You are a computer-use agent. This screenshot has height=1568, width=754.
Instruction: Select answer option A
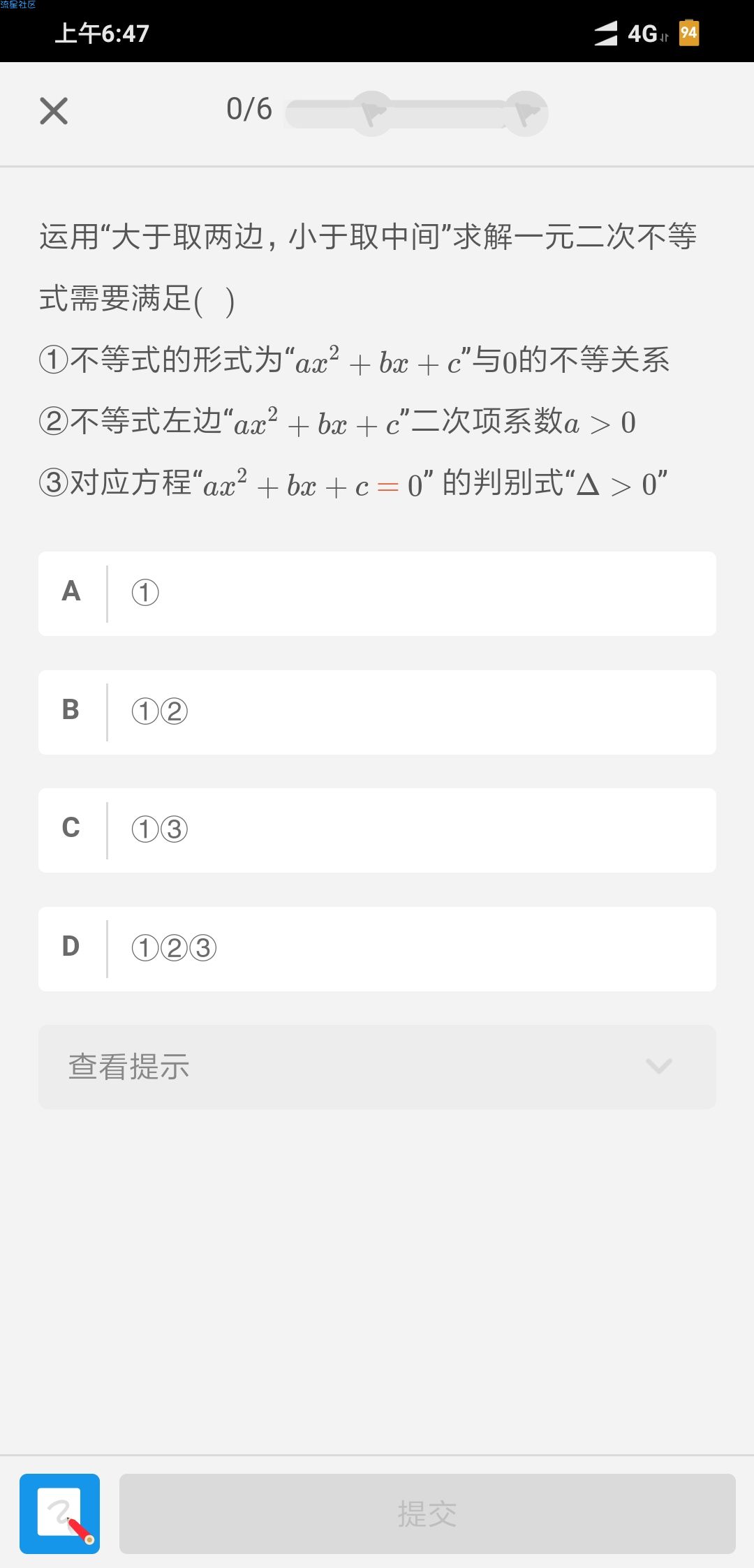click(x=377, y=593)
